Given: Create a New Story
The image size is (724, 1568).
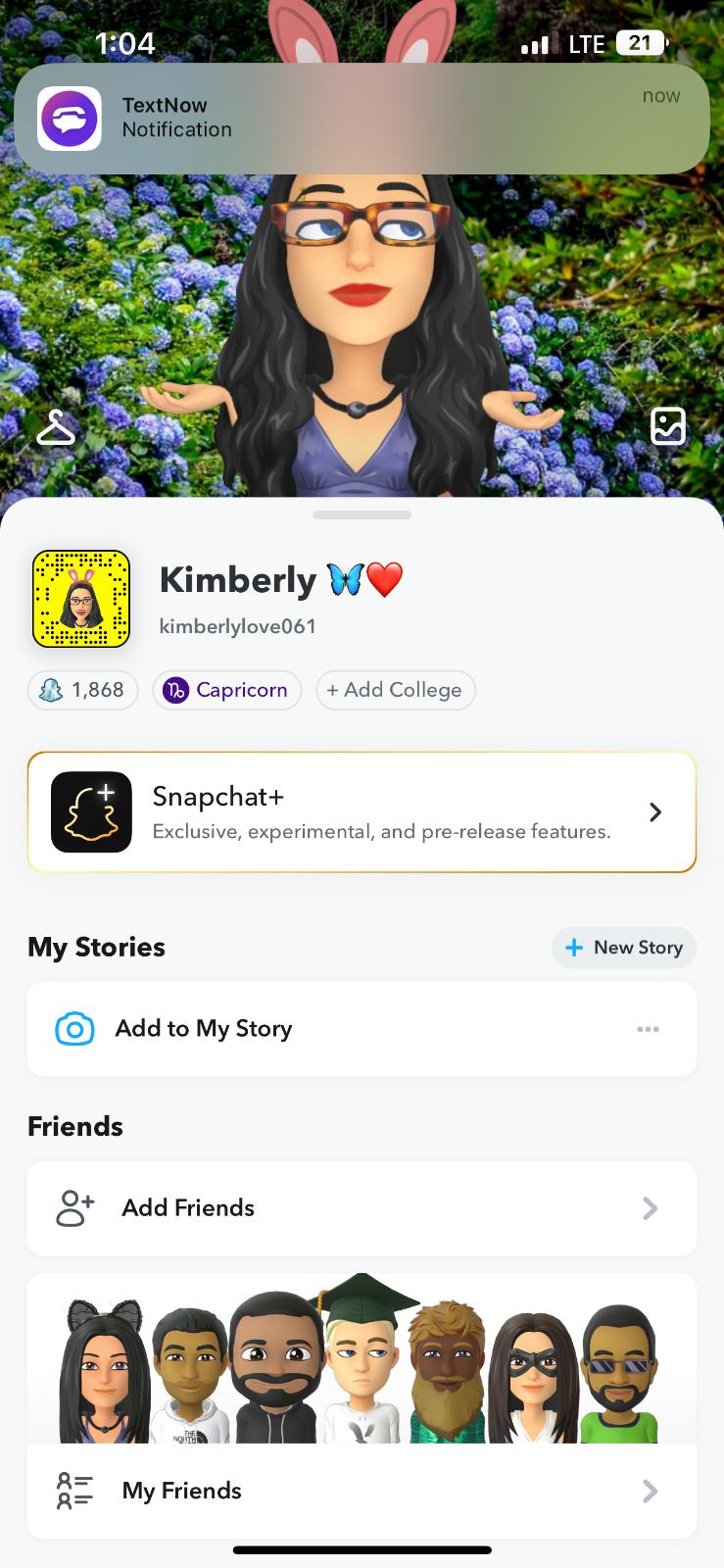Looking at the screenshot, I should coord(624,948).
